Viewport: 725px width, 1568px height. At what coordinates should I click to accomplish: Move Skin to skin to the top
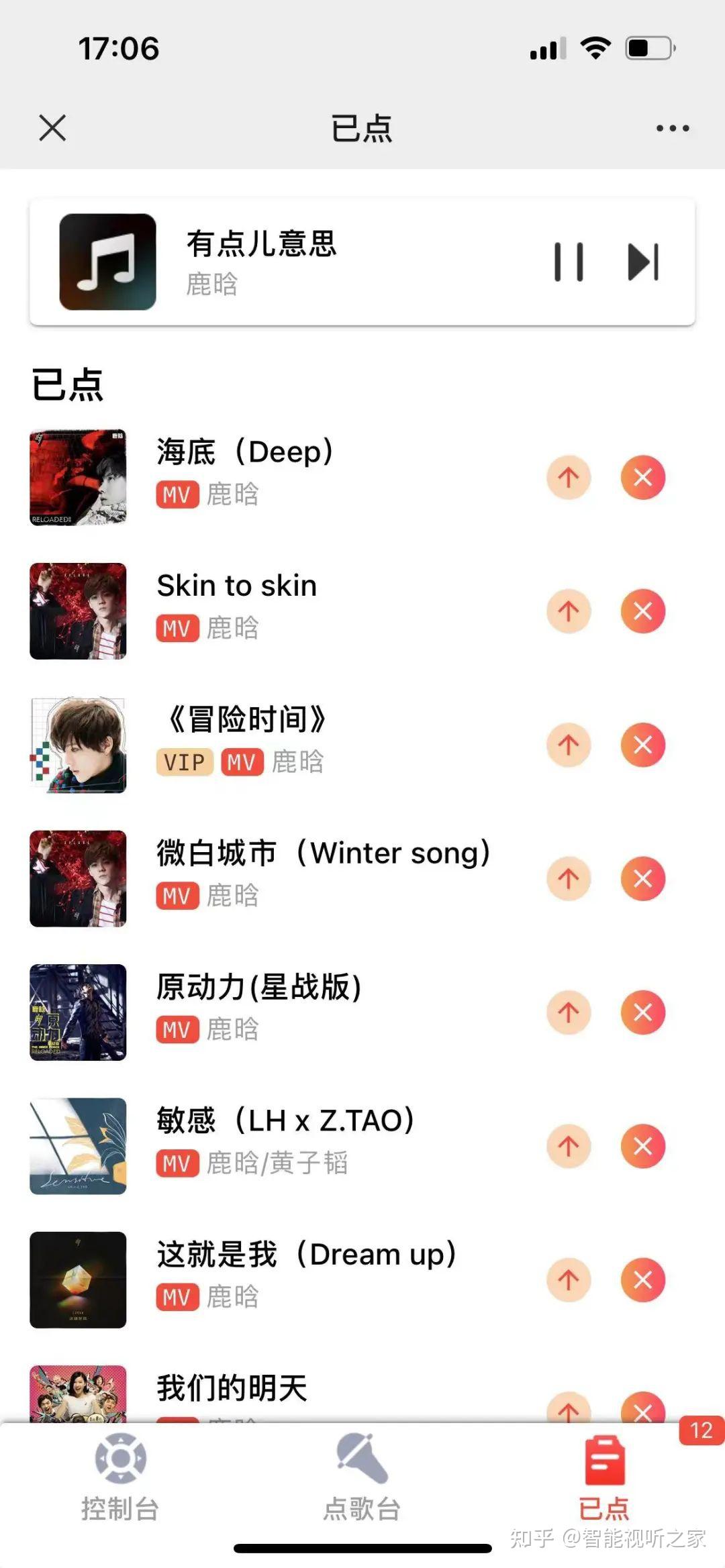(x=569, y=611)
